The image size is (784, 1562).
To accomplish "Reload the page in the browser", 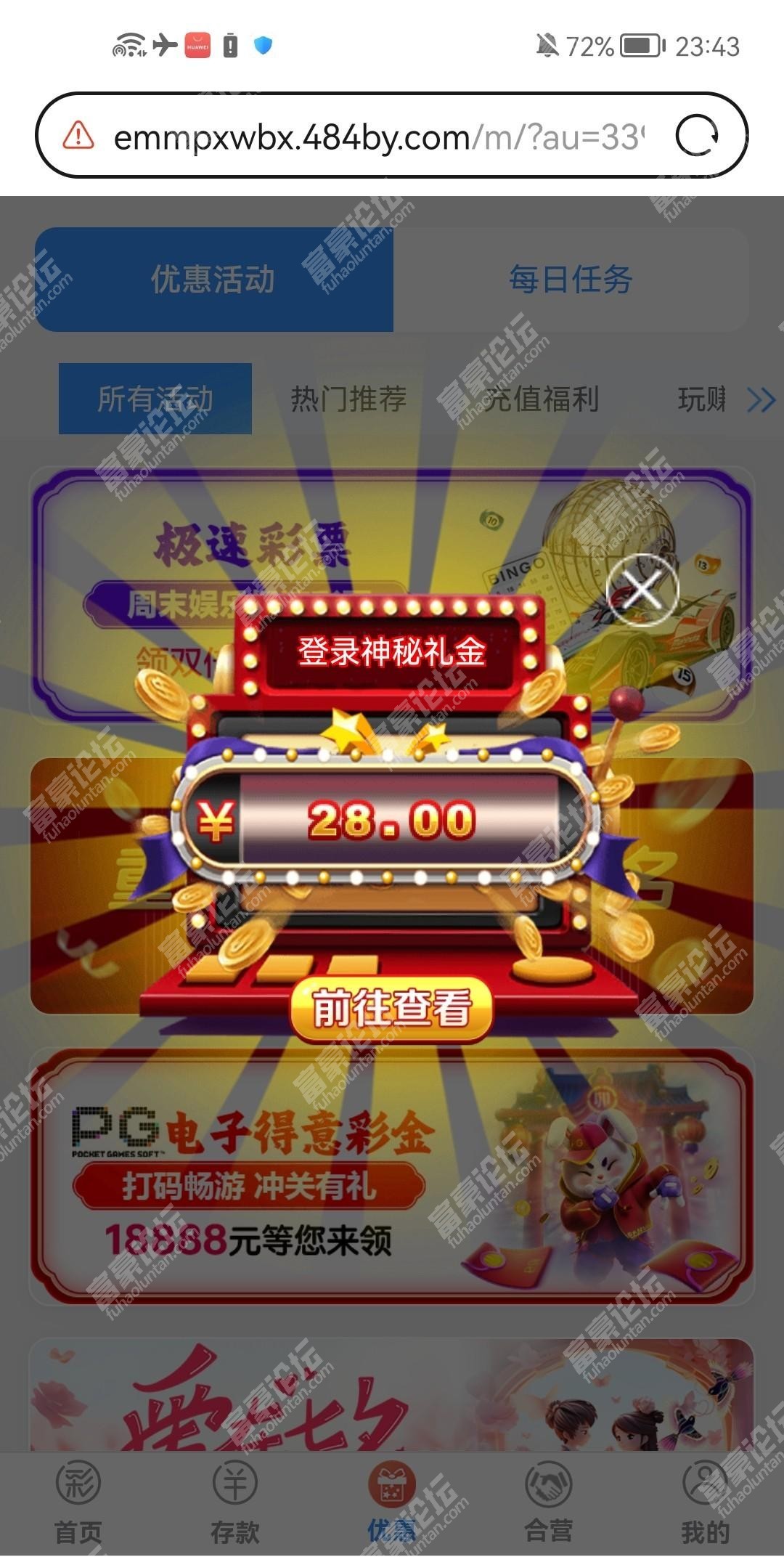I will point(697,136).
